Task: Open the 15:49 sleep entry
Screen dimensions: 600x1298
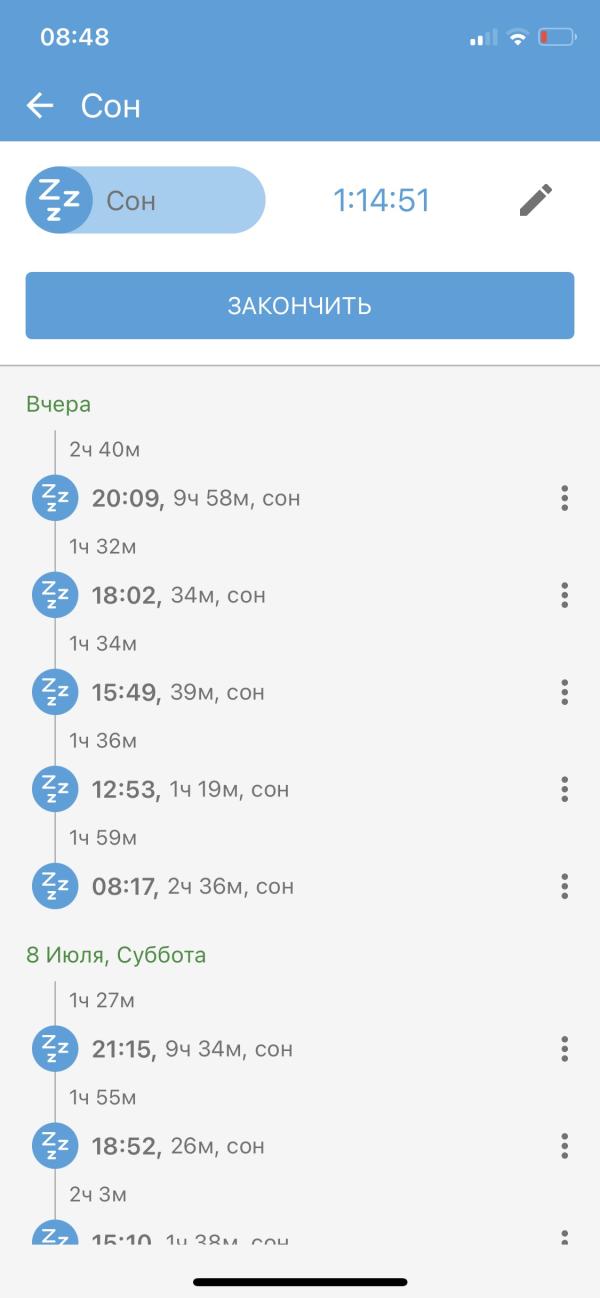Action: coord(178,692)
